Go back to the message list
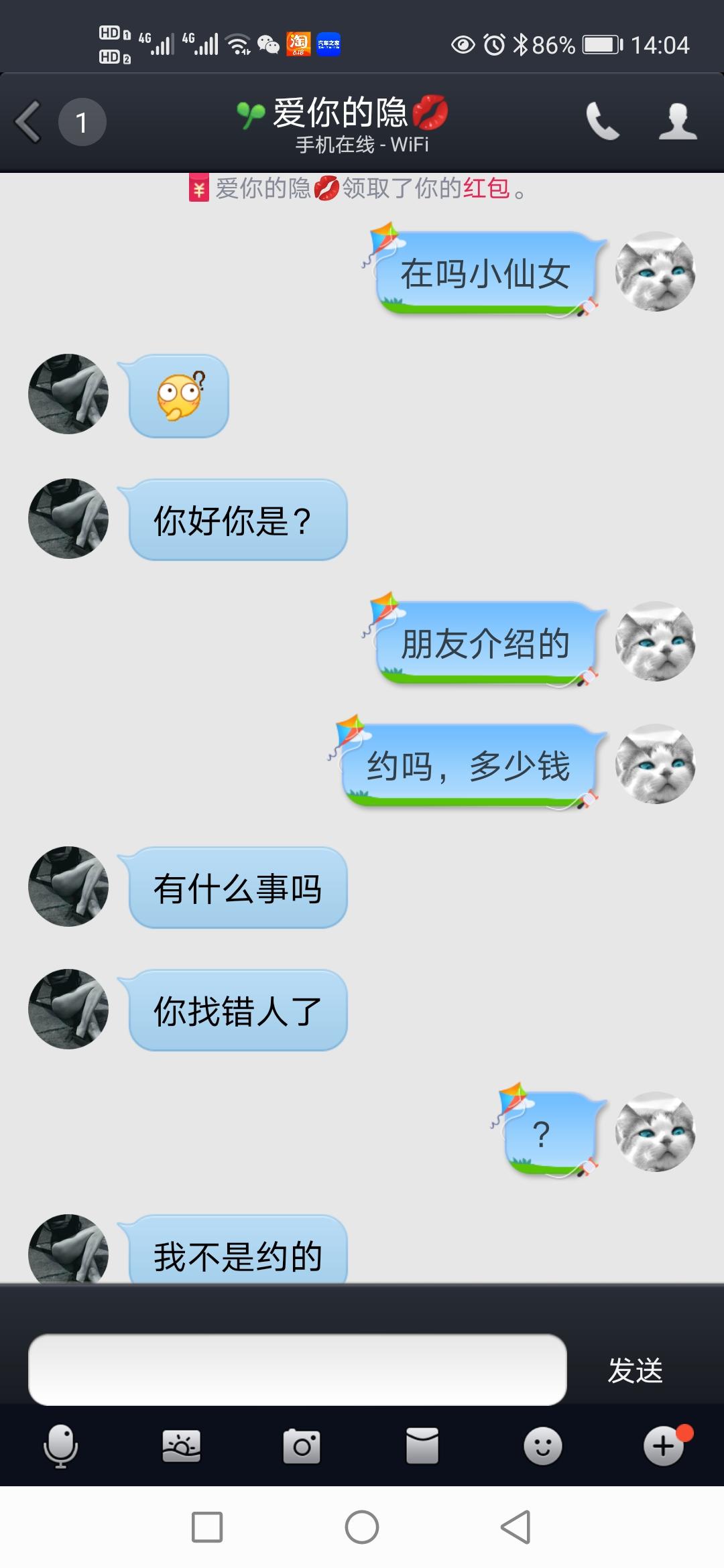 [28, 122]
